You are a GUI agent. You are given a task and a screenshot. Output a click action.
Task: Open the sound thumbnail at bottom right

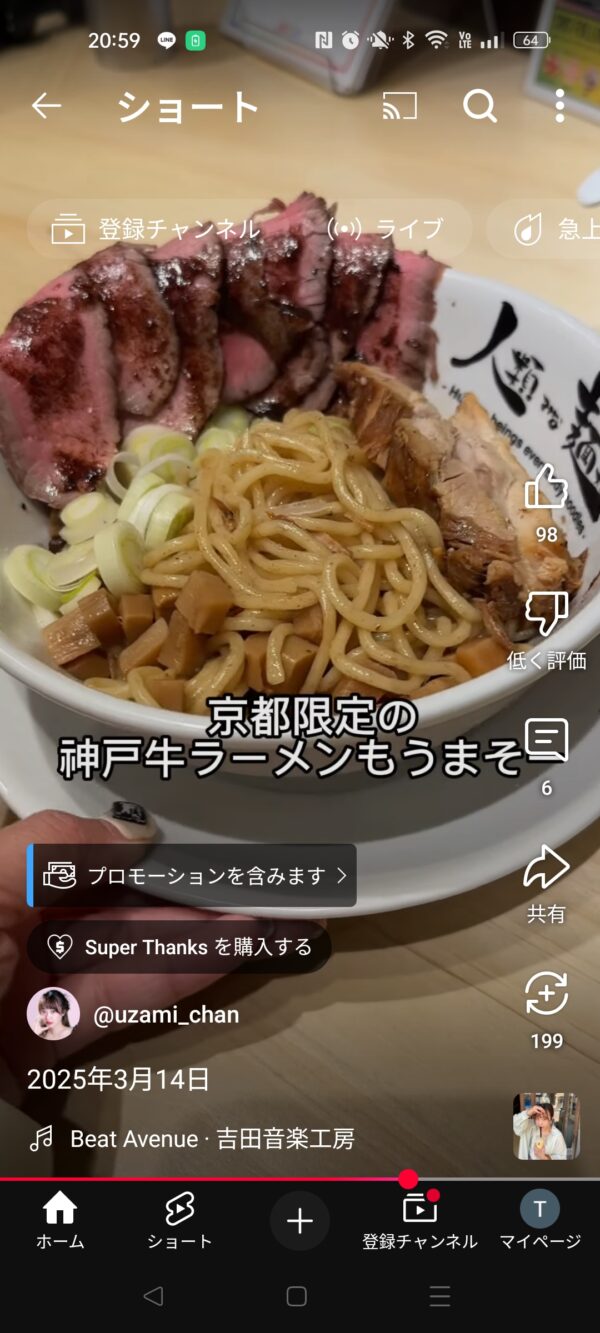[x=546, y=1126]
